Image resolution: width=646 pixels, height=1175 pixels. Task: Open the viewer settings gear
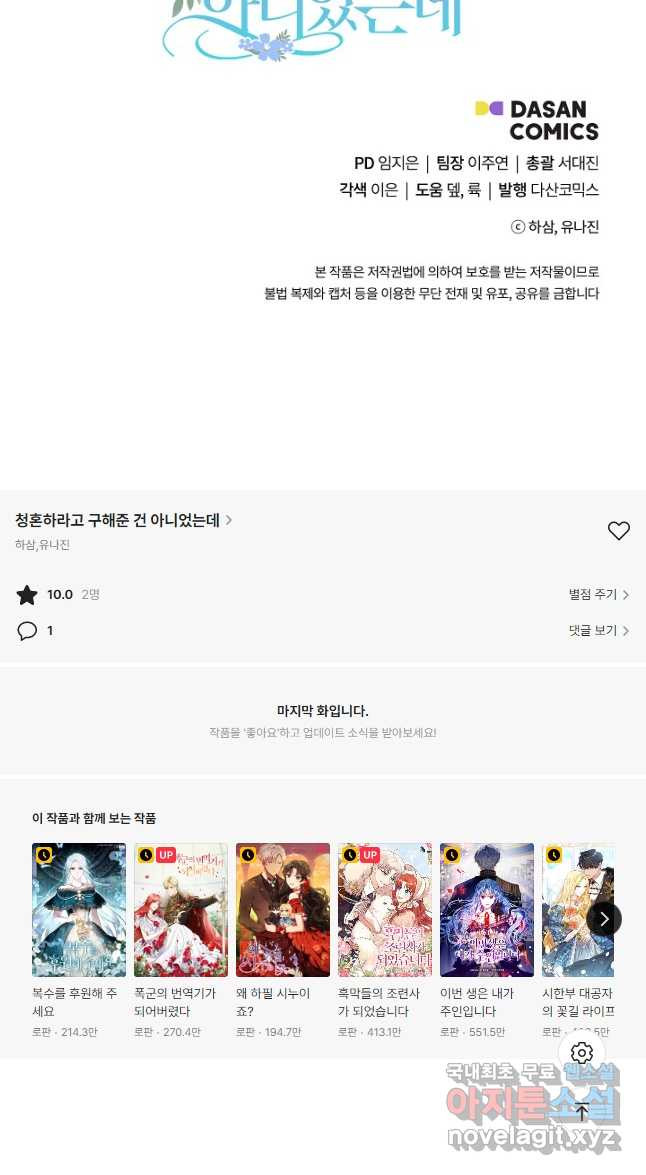point(582,1053)
